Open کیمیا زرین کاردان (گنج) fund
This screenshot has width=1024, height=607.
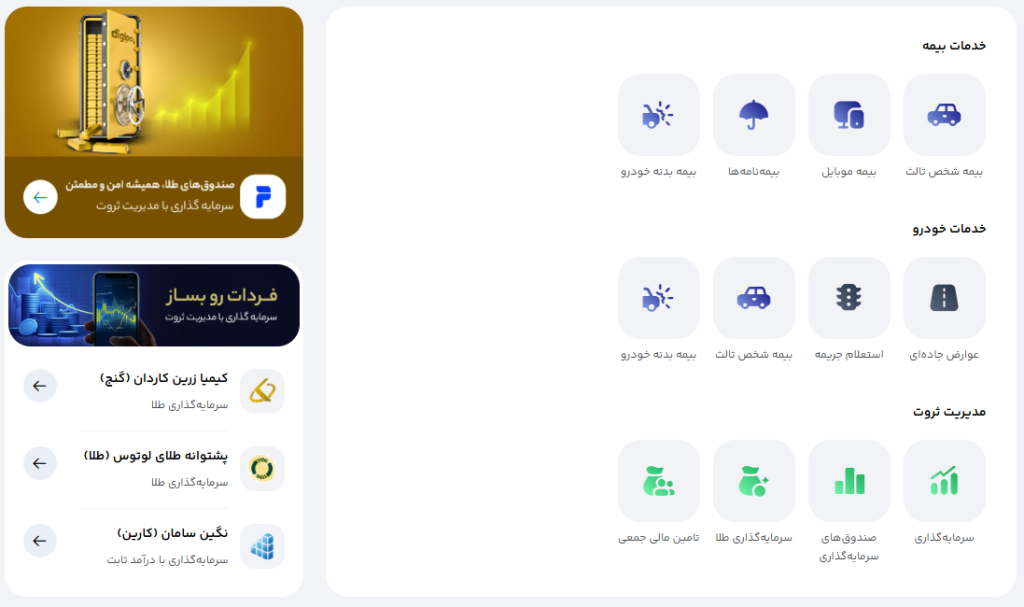click(40, 386)
